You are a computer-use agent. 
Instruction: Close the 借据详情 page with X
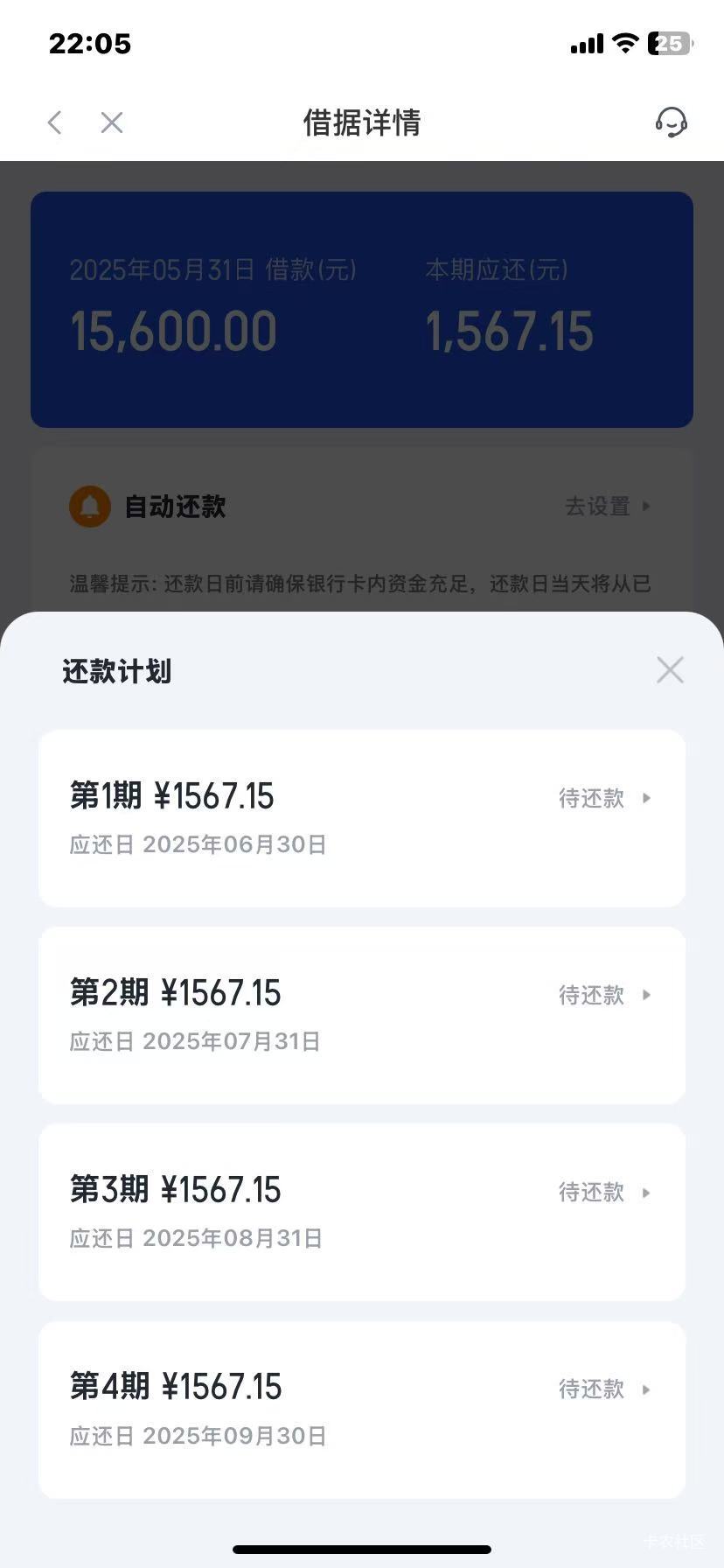tap(112, 122)
